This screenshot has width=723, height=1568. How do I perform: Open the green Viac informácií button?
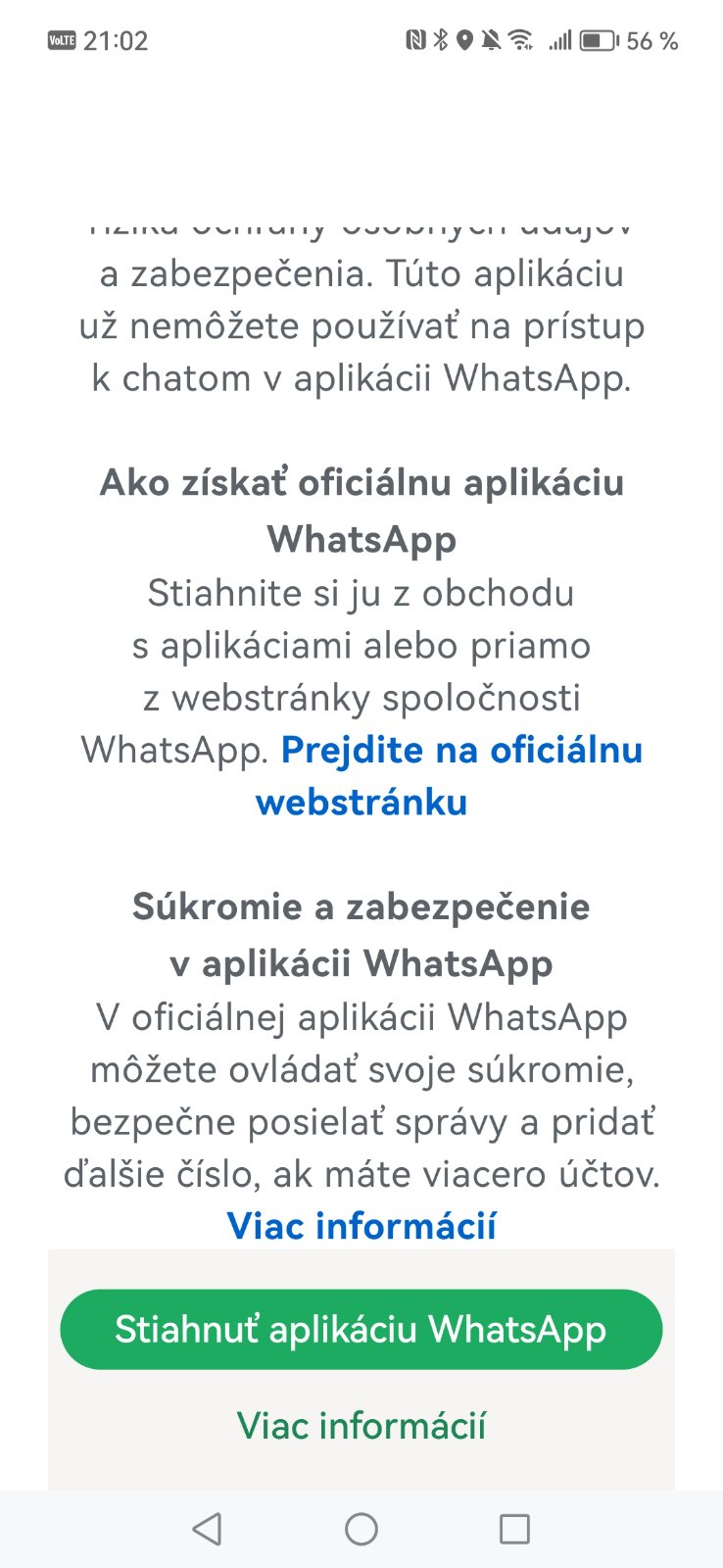tap(361, 1426)
